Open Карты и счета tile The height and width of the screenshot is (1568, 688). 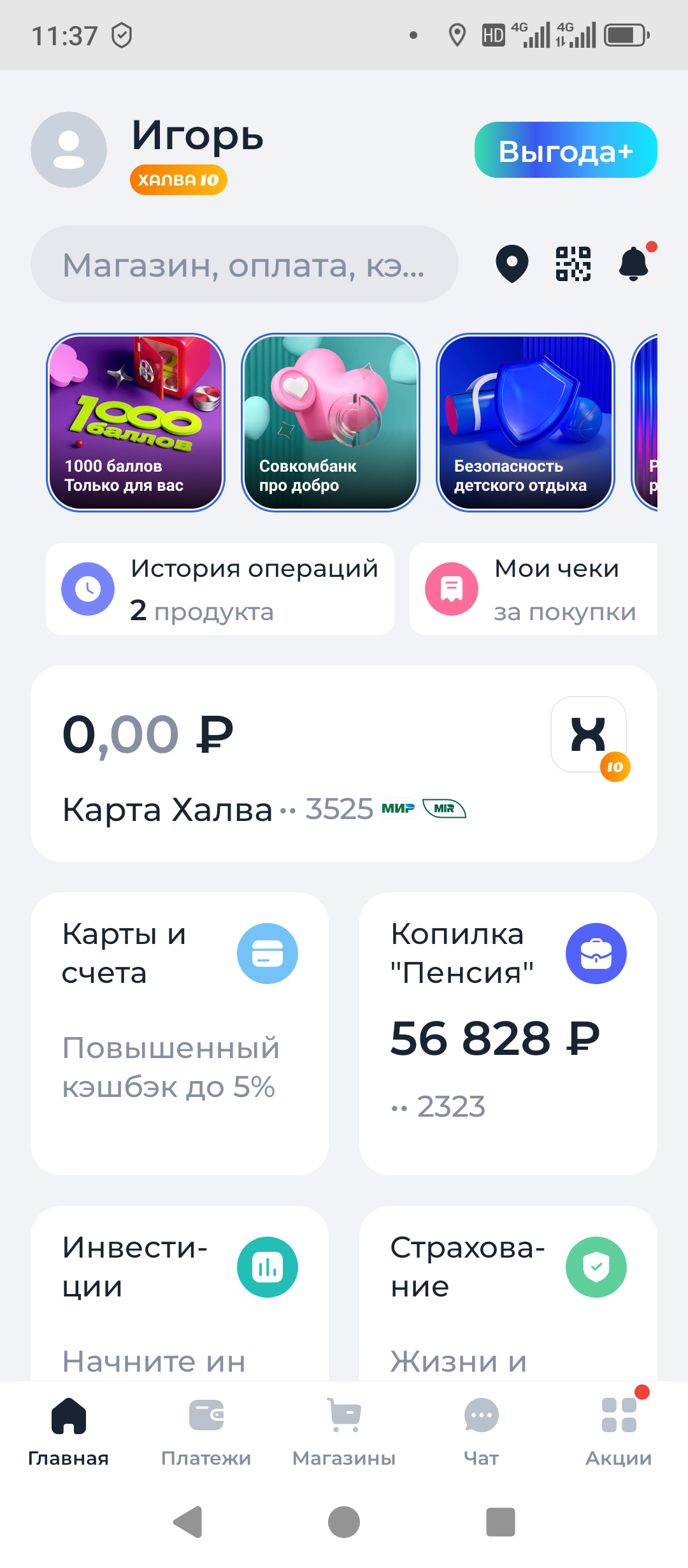[x=180, y=1034]
